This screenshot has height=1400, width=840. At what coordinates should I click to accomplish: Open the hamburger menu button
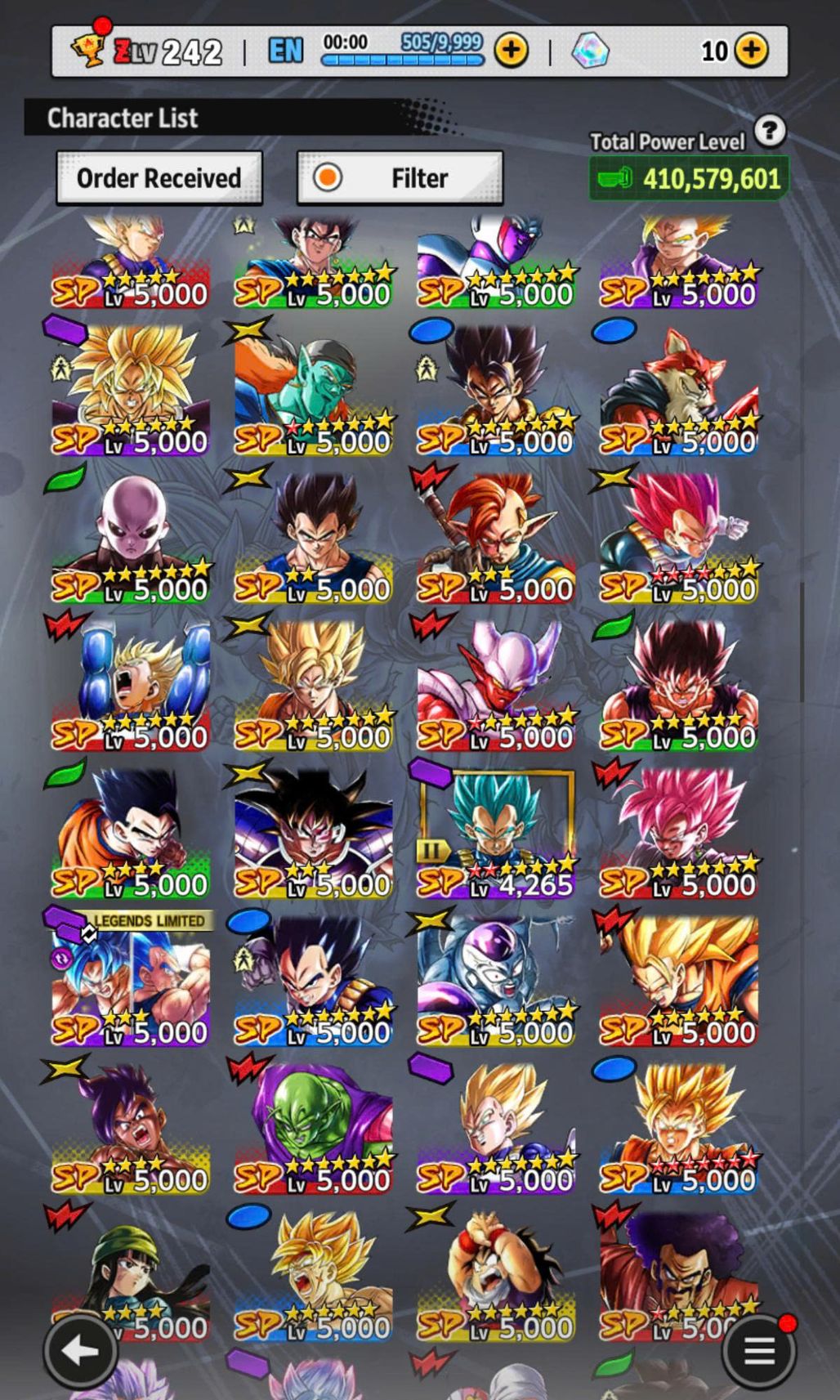tap(759, 1350)
